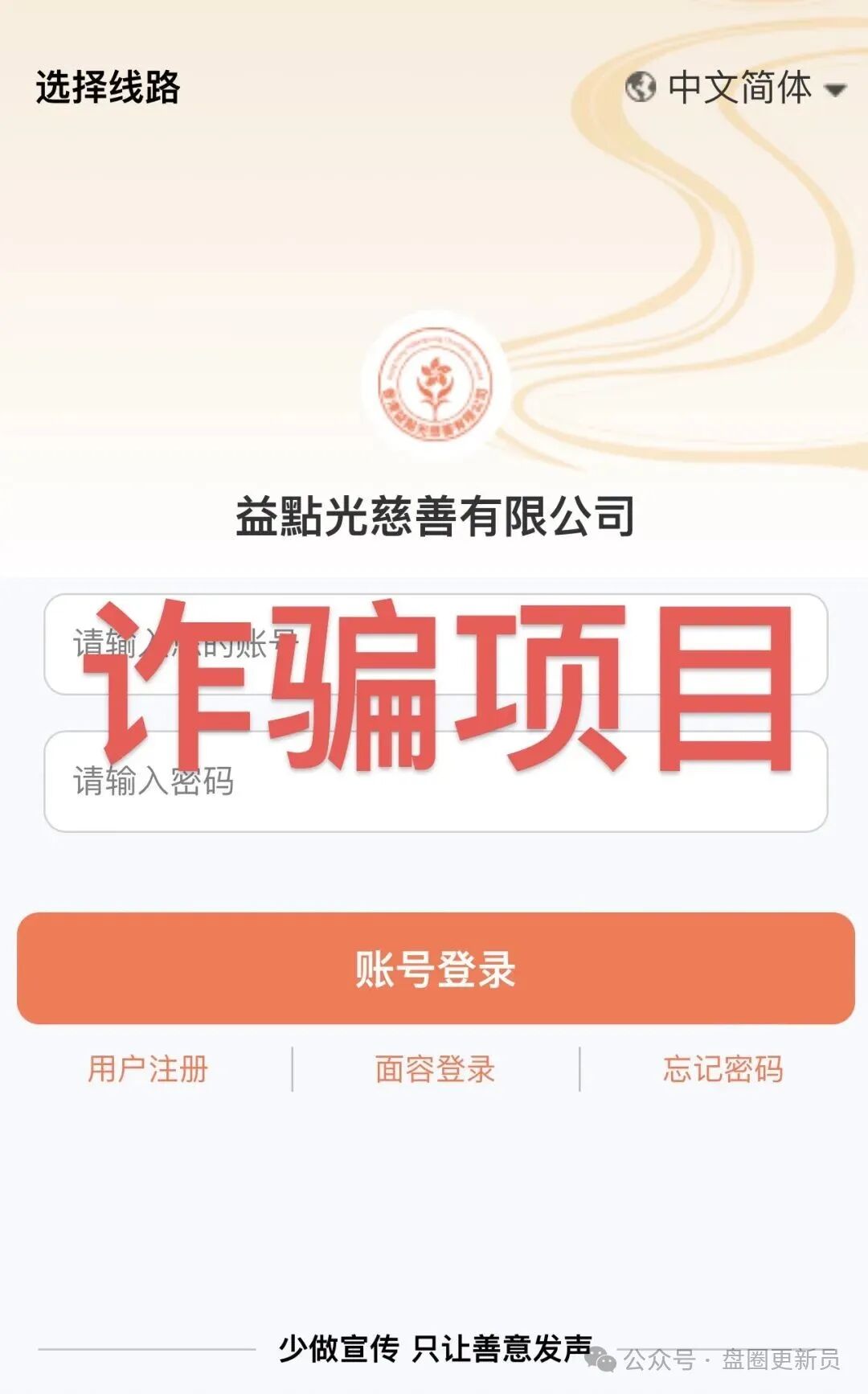
Task: Click the orange login bar
Action: 434,969
